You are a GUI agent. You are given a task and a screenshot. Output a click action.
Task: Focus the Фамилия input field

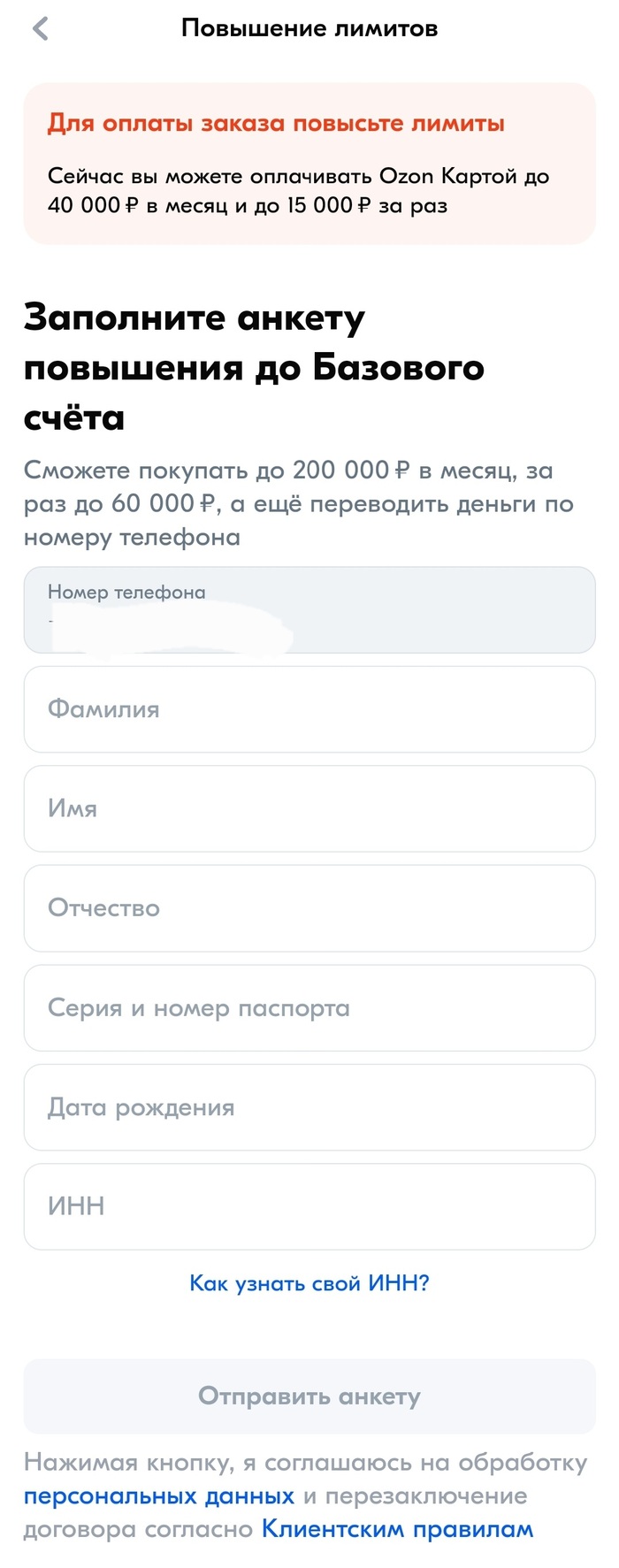point(309,709)
